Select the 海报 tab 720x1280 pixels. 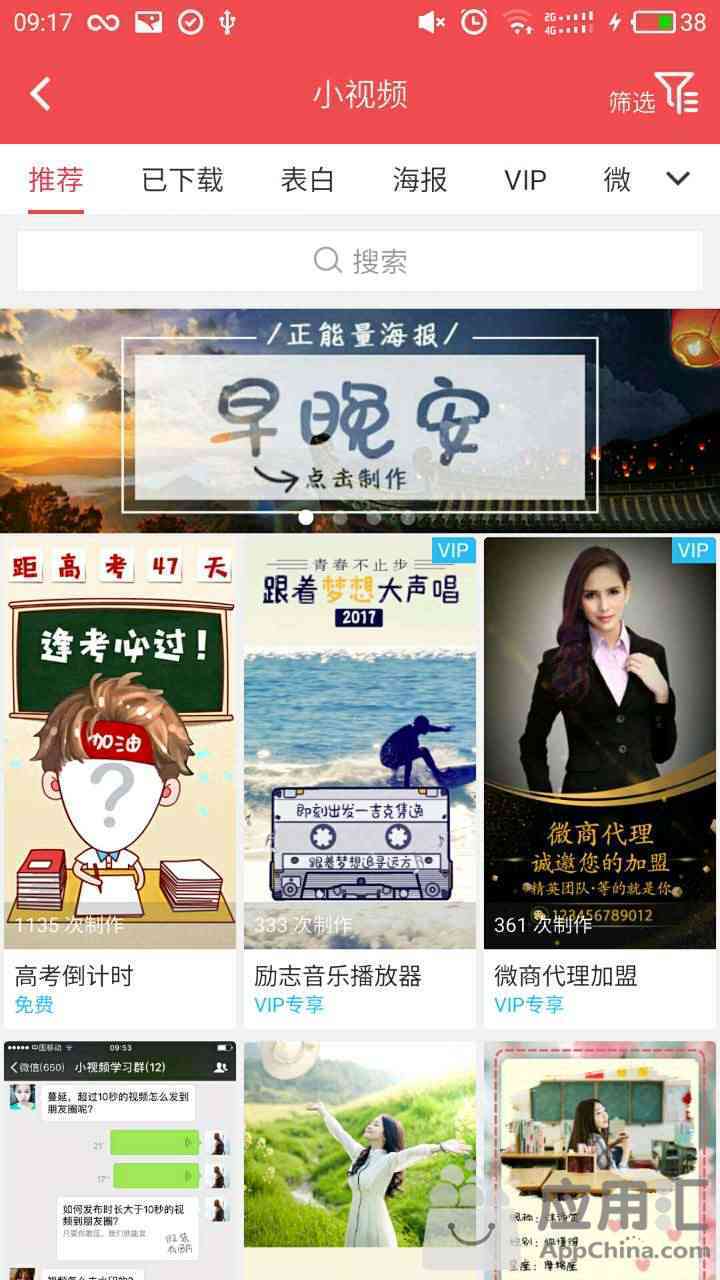pyautogui.click(x=420, y=180)
